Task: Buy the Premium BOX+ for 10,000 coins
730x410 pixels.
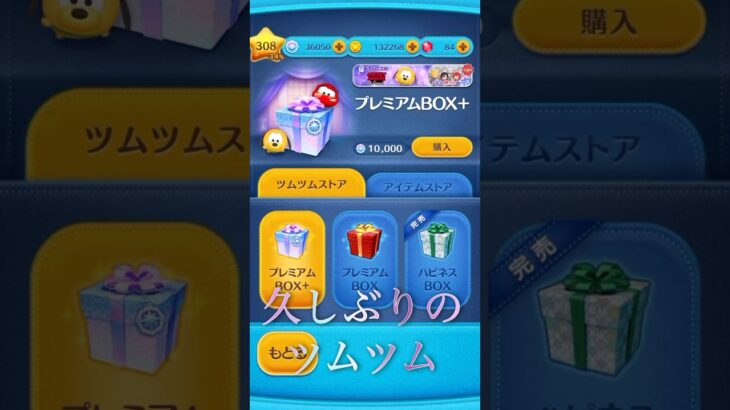Action: (441, 147)
